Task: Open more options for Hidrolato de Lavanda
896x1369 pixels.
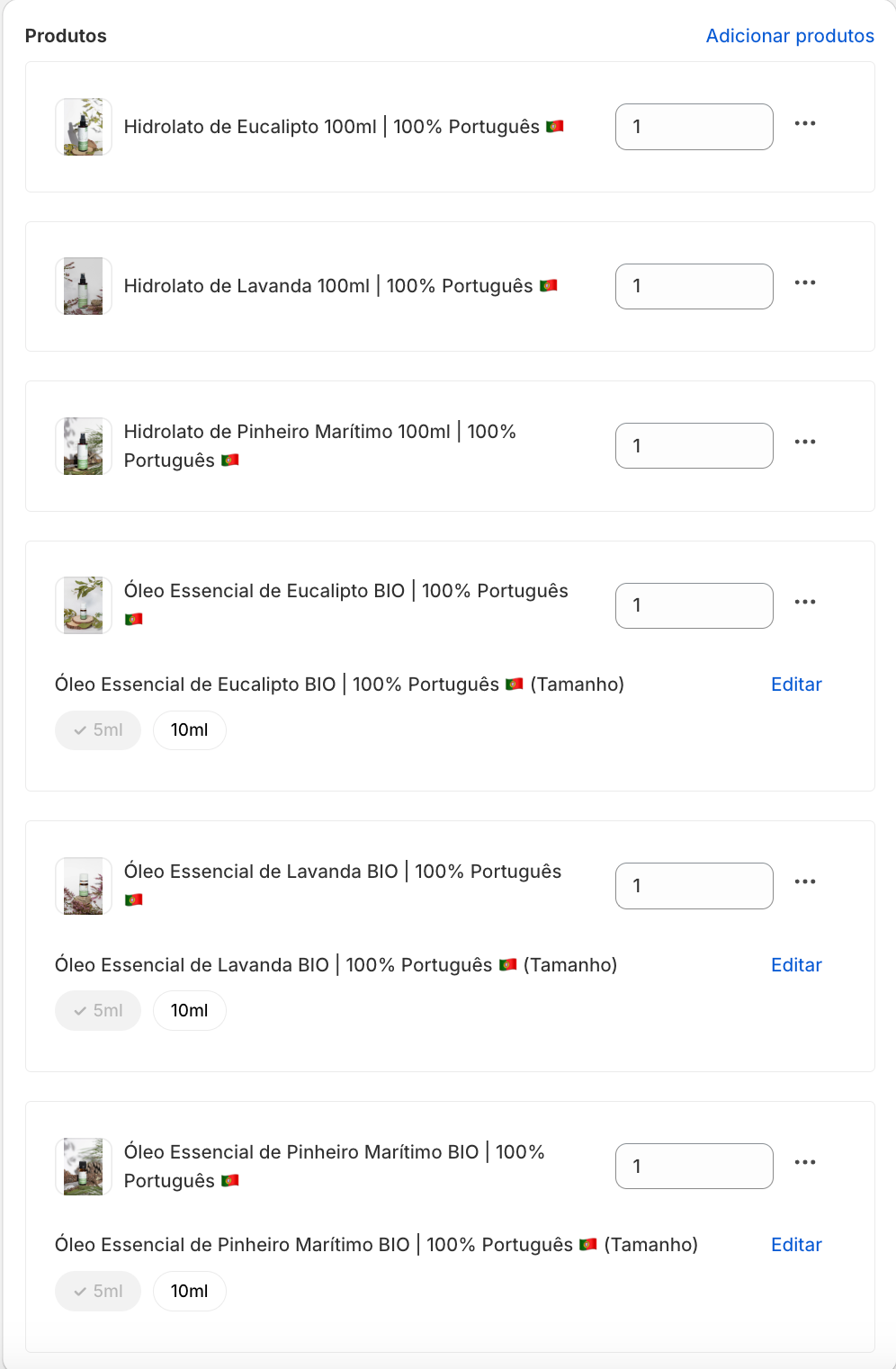Action: tap(805, 283)
